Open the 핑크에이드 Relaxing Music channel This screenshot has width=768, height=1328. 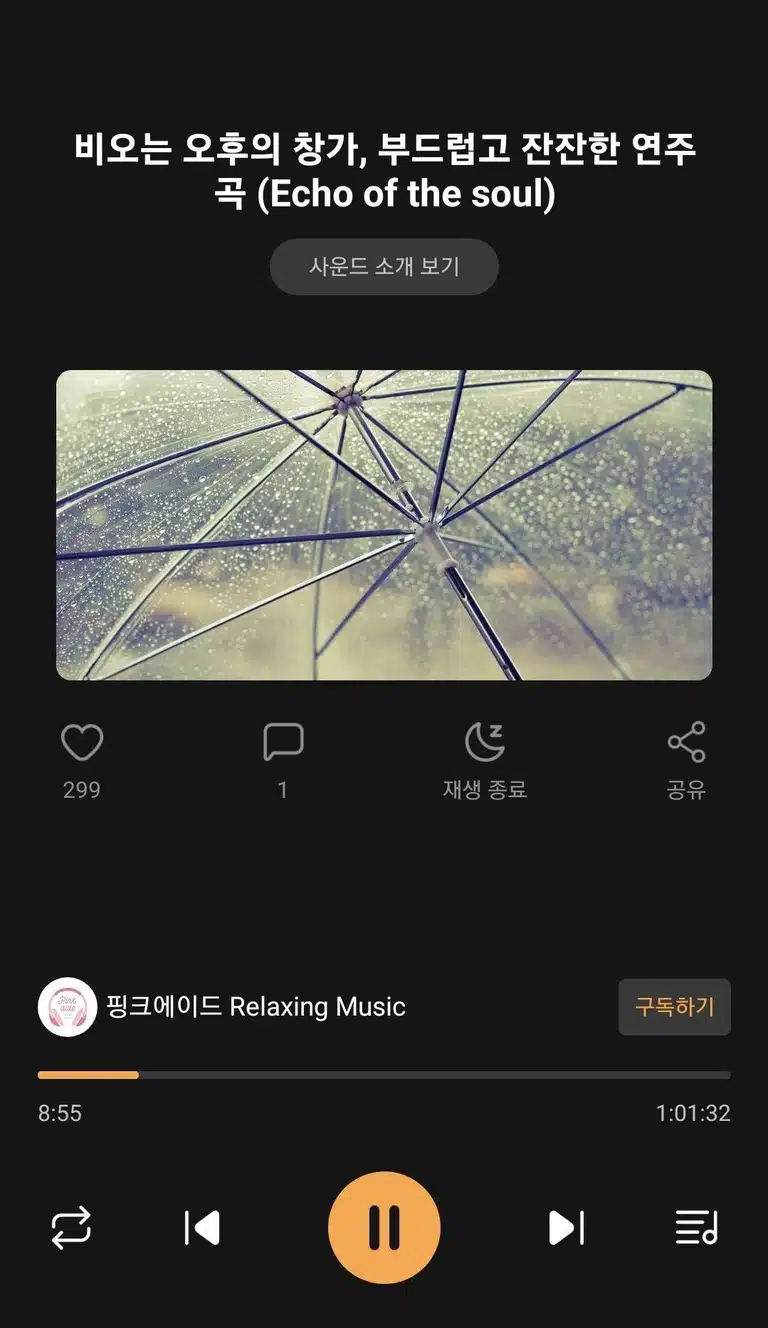point(222,1006)
